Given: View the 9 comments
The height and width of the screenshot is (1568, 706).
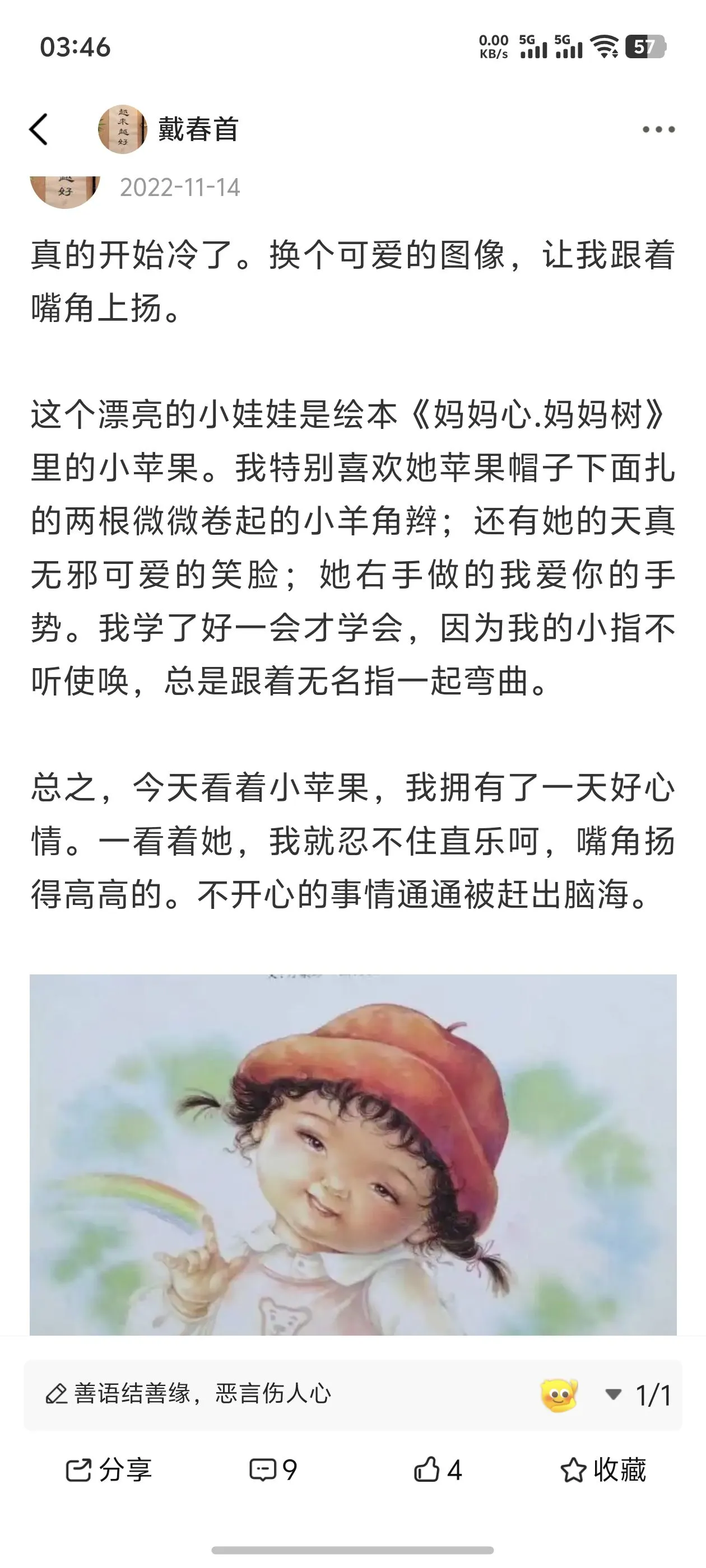Looking at the screenshot, I should 273,1471.
